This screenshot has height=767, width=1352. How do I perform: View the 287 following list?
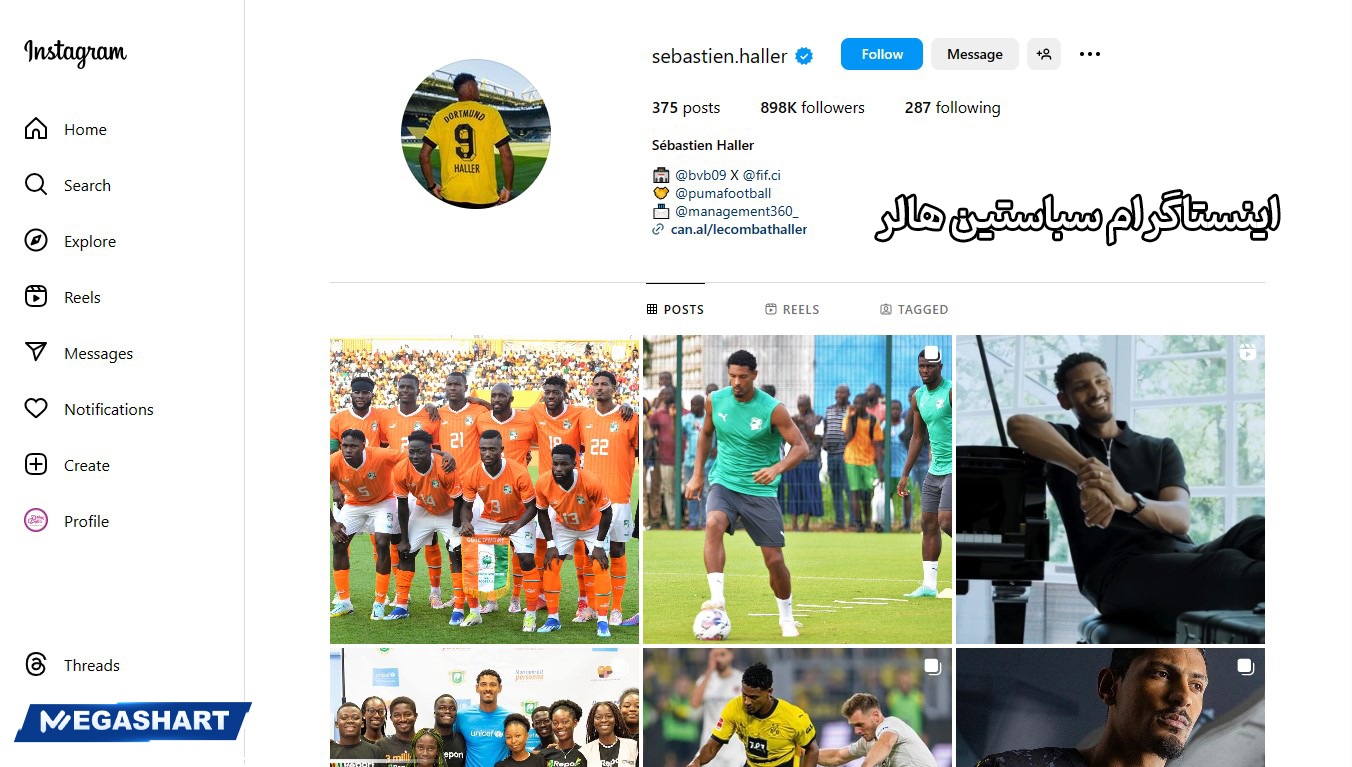(952, 108)
